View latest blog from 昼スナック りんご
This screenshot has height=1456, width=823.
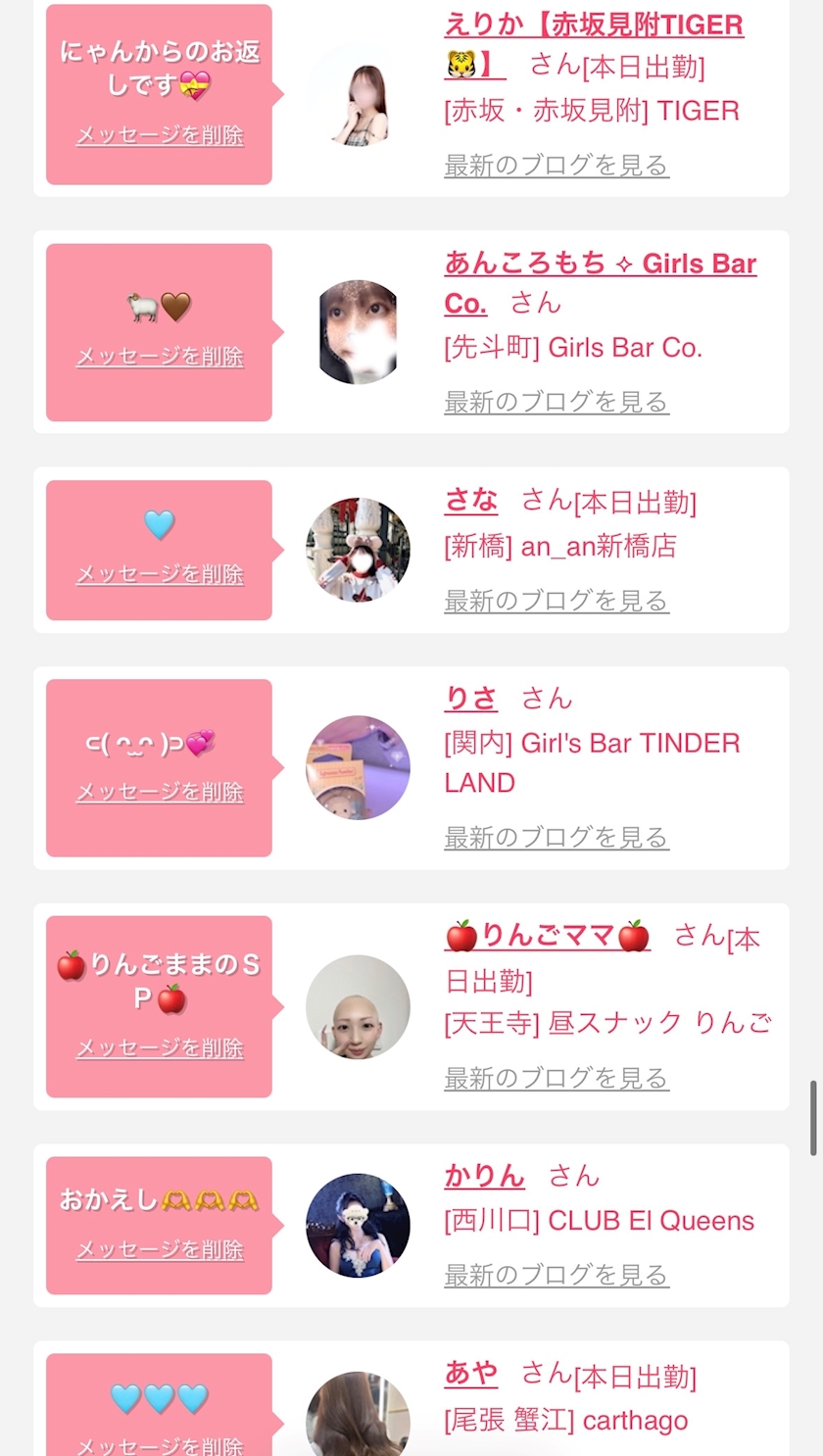[x=556, y=1079]
